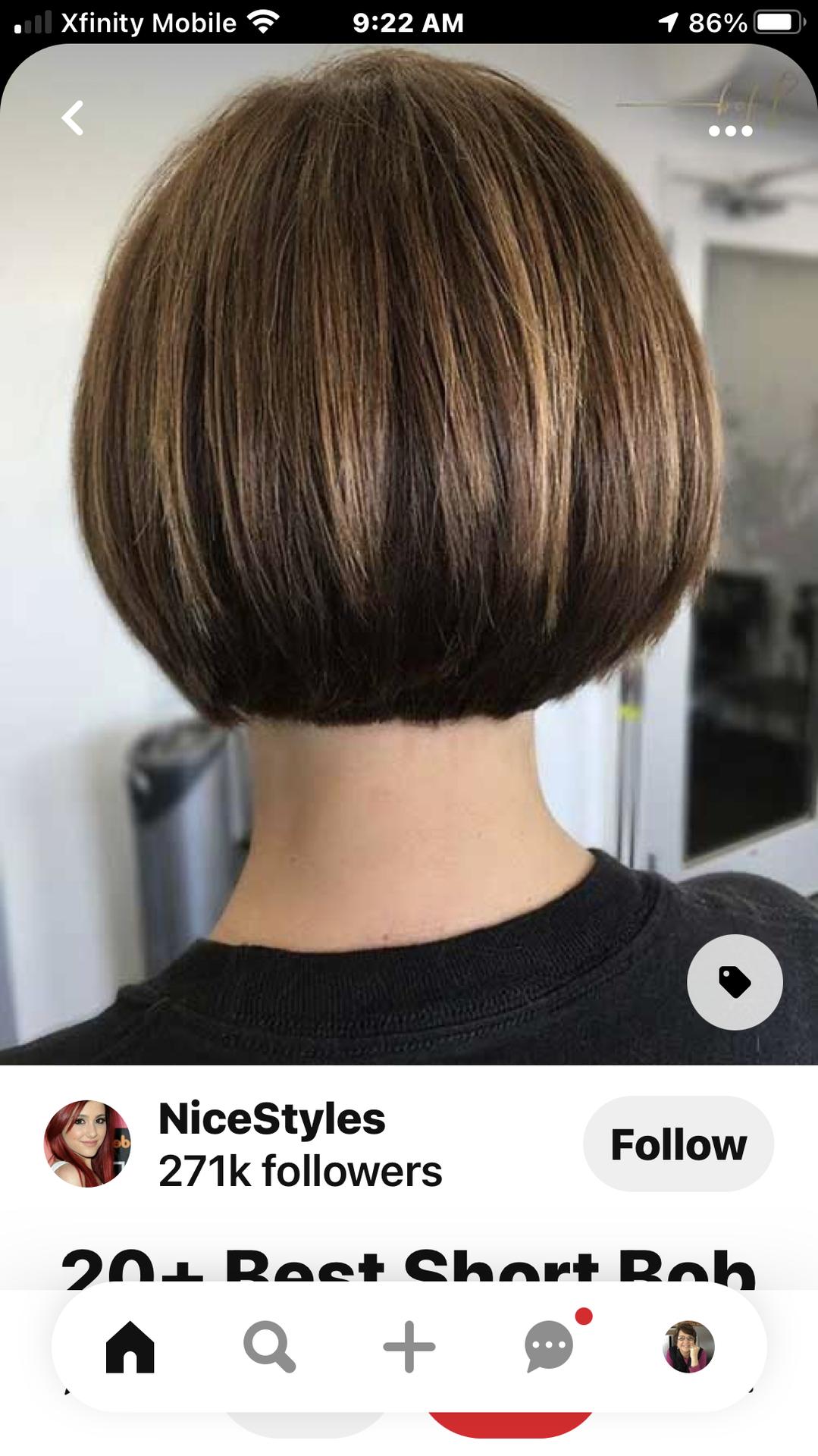Open the Search tab

pos(269,1347)
